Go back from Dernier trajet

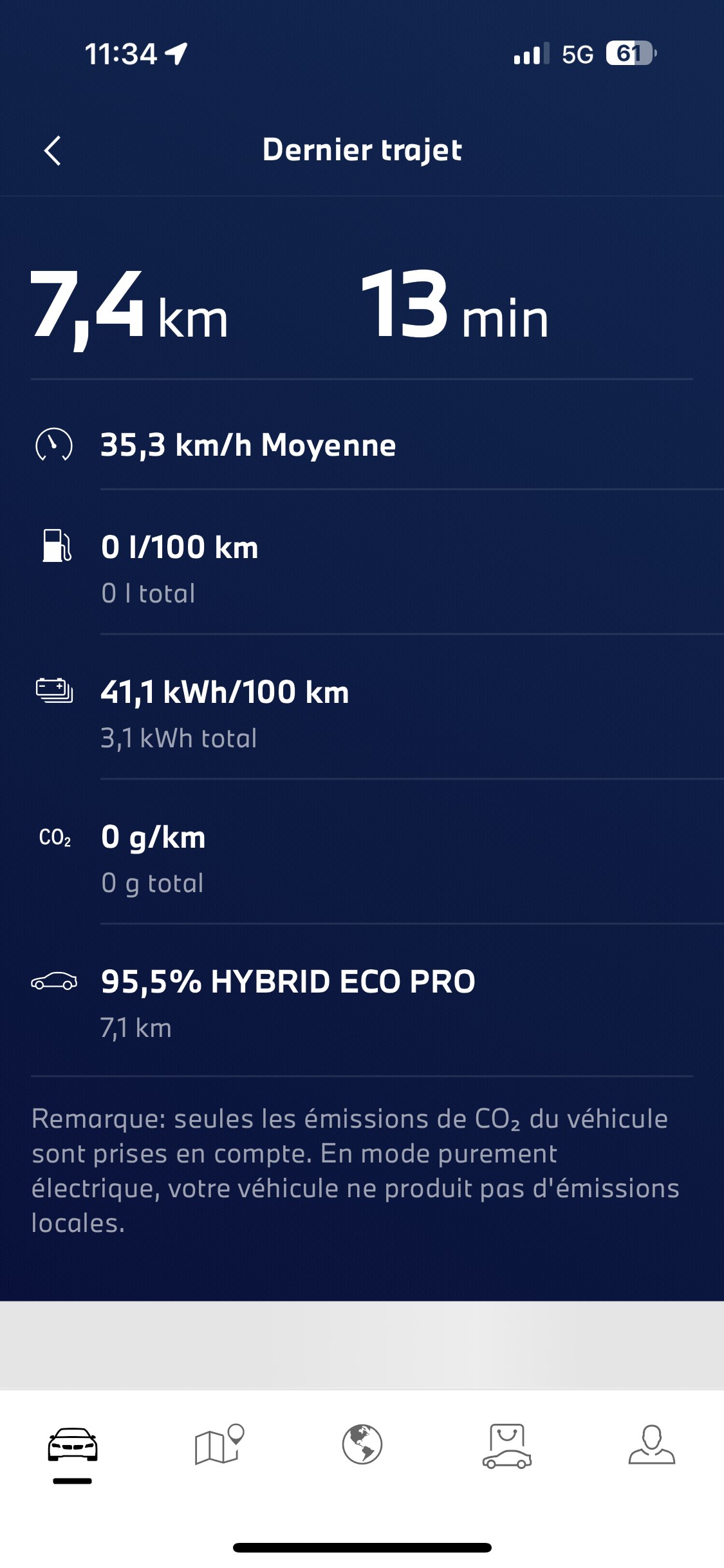coord(52,151)
